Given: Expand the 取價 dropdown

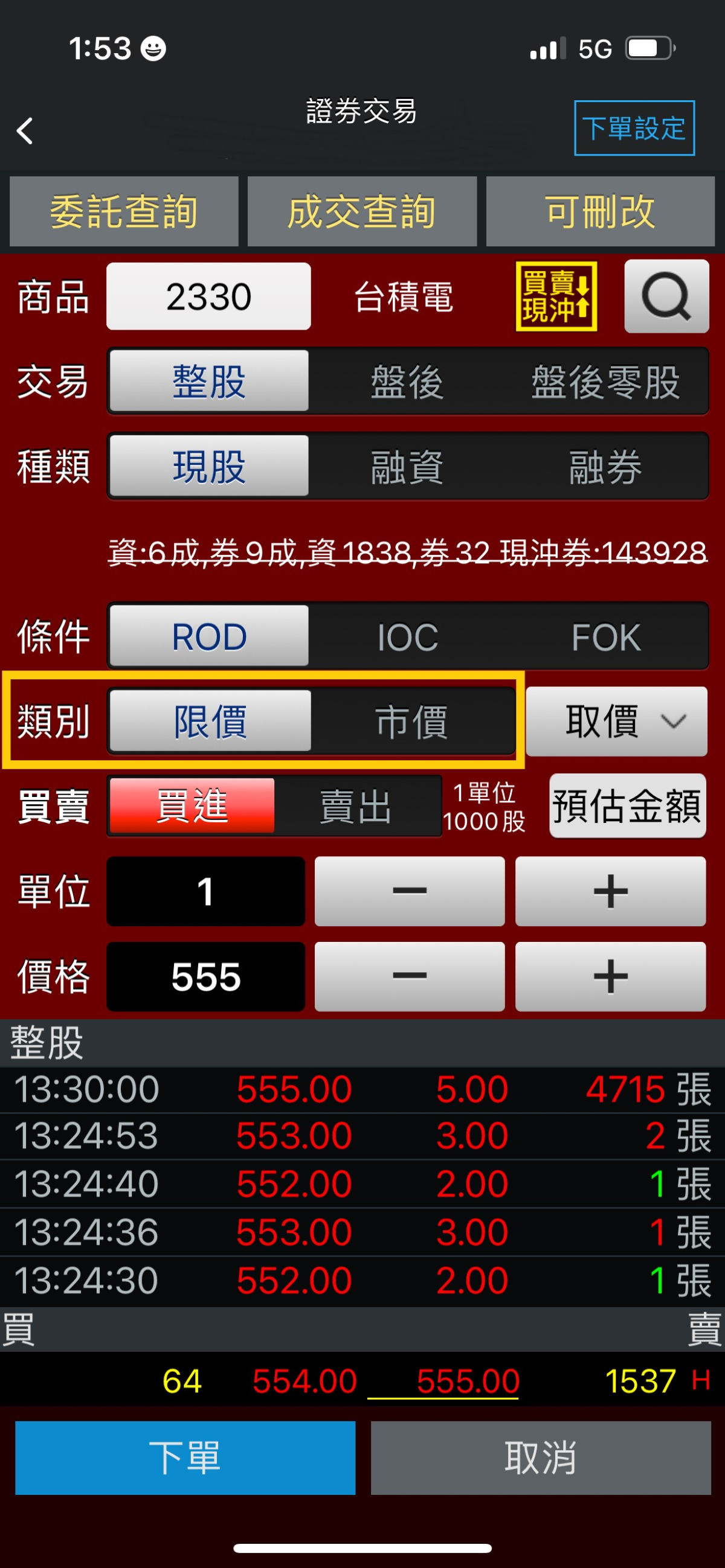Looking at the screenshot, I should click(x=616, y=722).
